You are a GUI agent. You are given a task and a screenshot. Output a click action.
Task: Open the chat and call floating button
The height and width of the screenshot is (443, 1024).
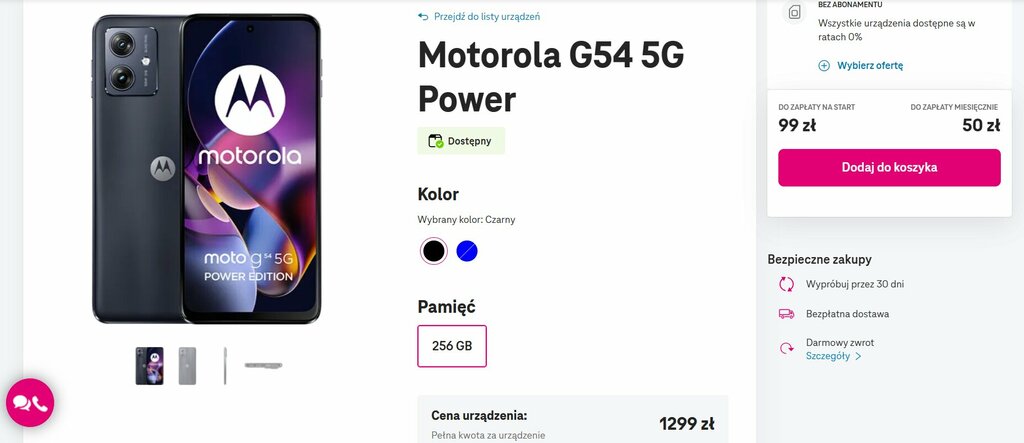click(x=30, y=403)
